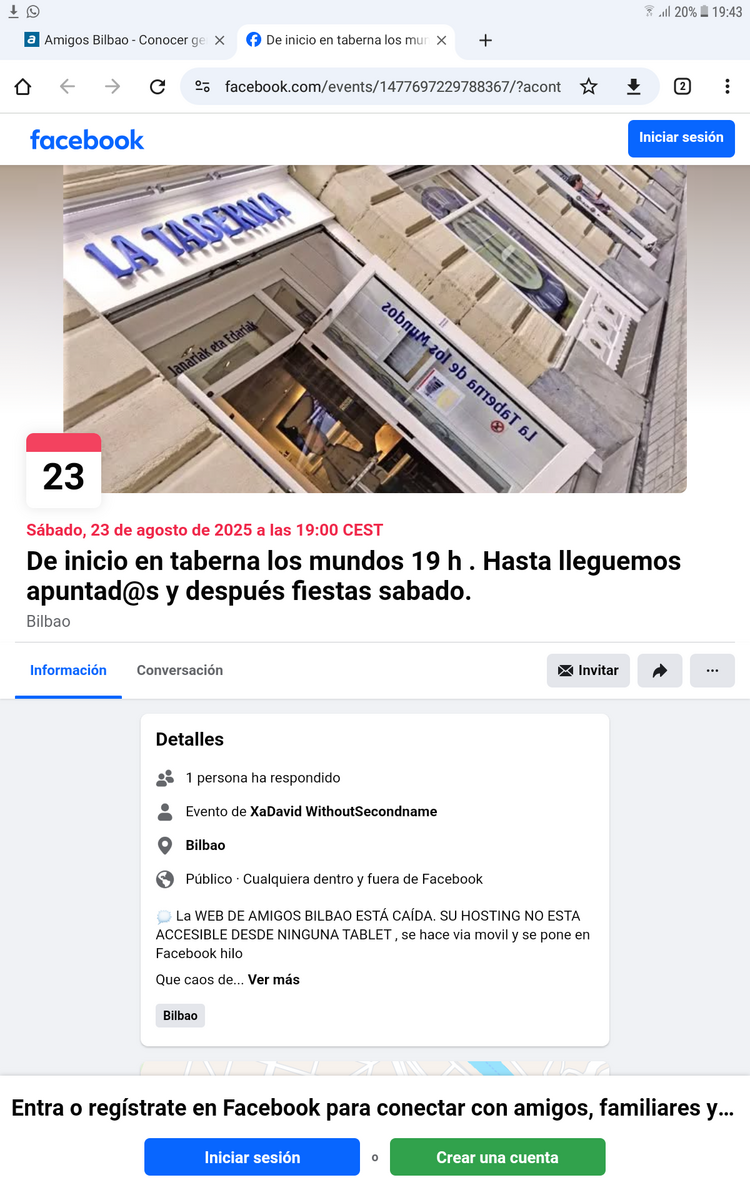
Task: Open the browser home page
Action: pyautogui.click(x=23, y=87)
